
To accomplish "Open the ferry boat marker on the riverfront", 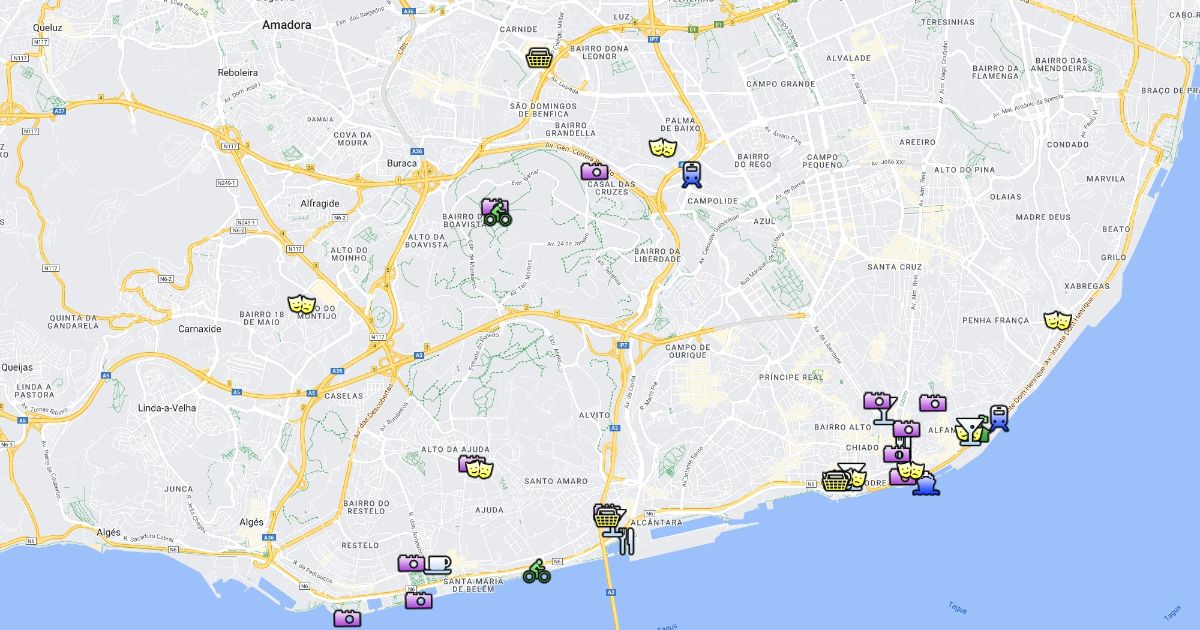I will pyautogui.click(x=926, y=485).
